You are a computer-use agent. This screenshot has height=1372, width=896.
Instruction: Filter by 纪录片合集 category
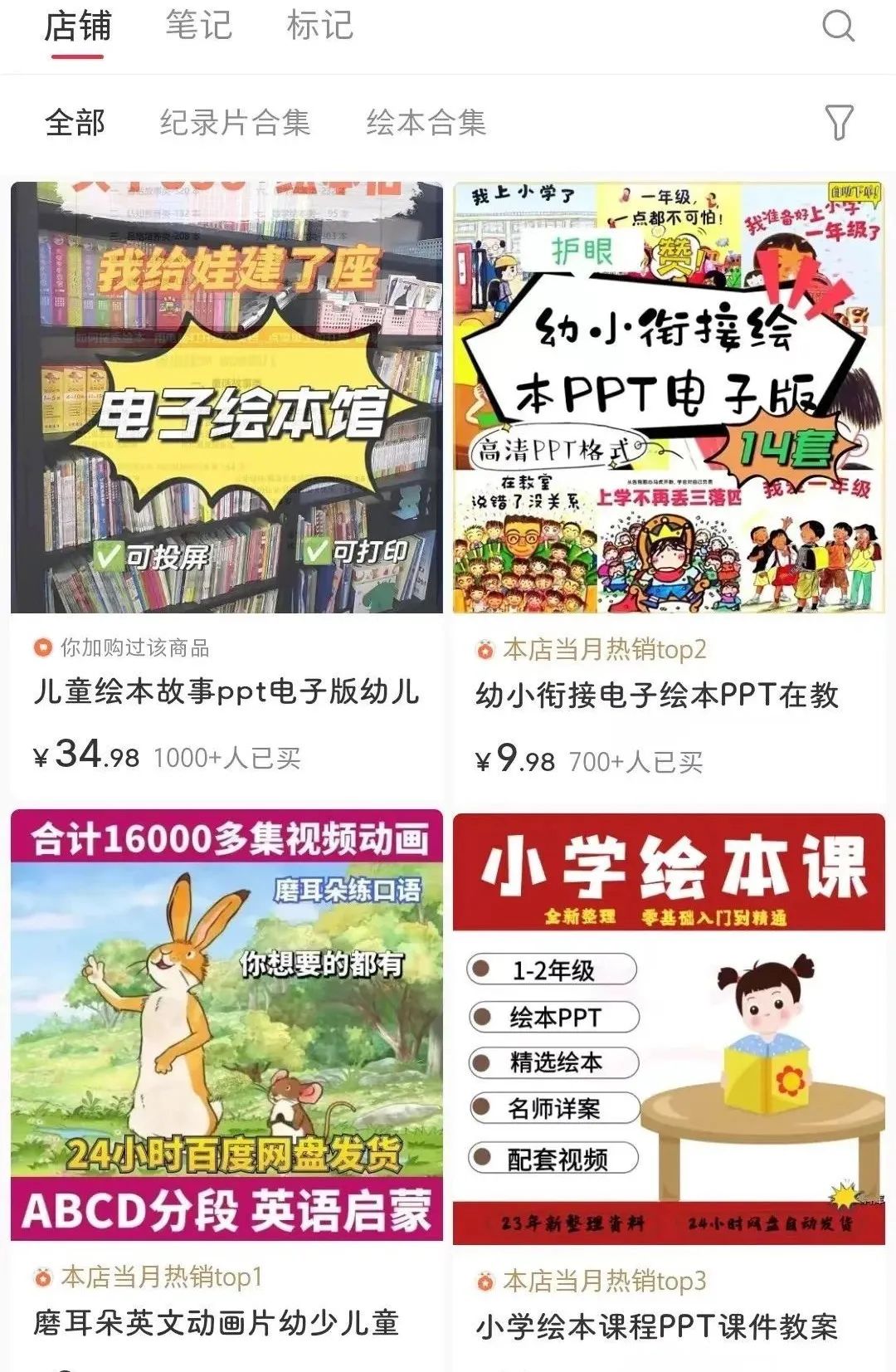(235, 123)
